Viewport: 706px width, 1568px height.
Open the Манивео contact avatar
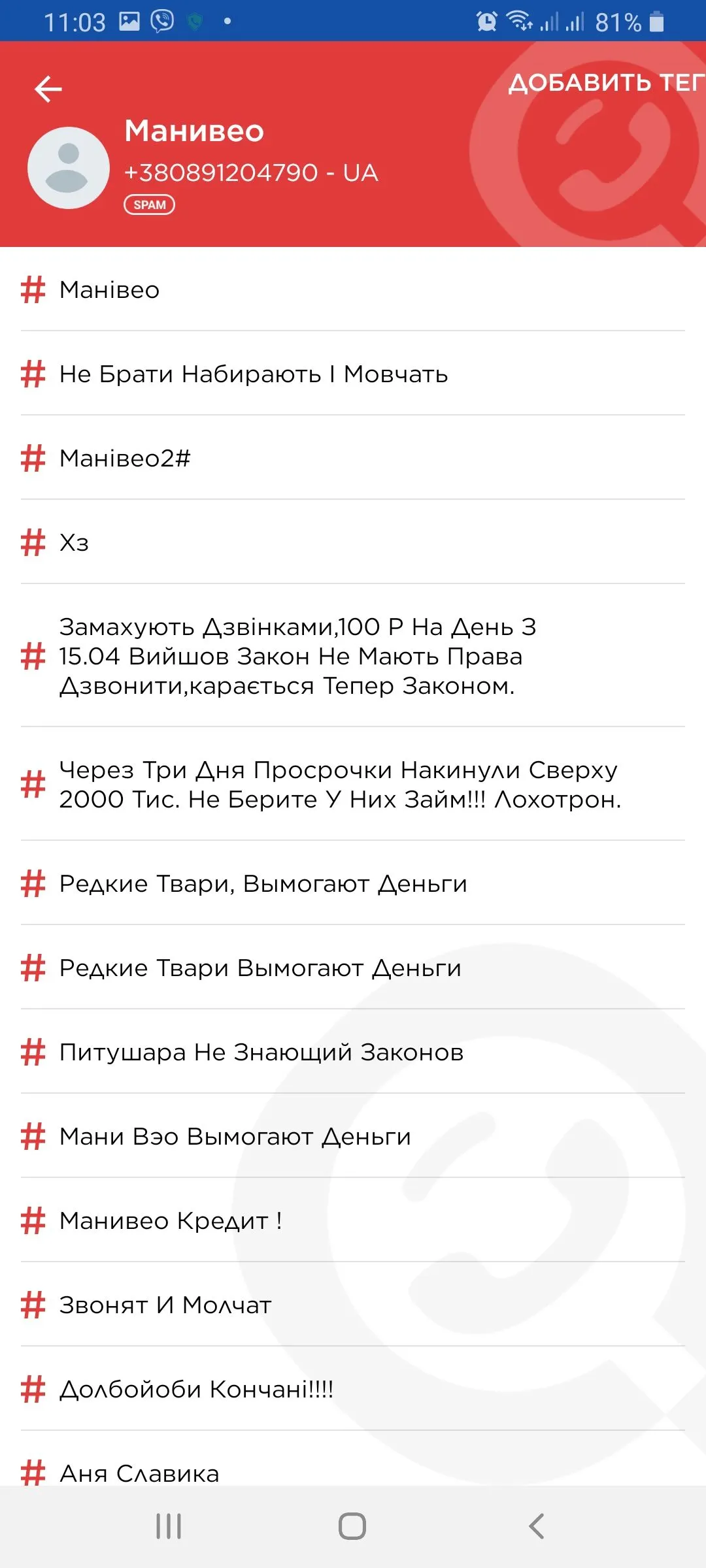(68, 168)
